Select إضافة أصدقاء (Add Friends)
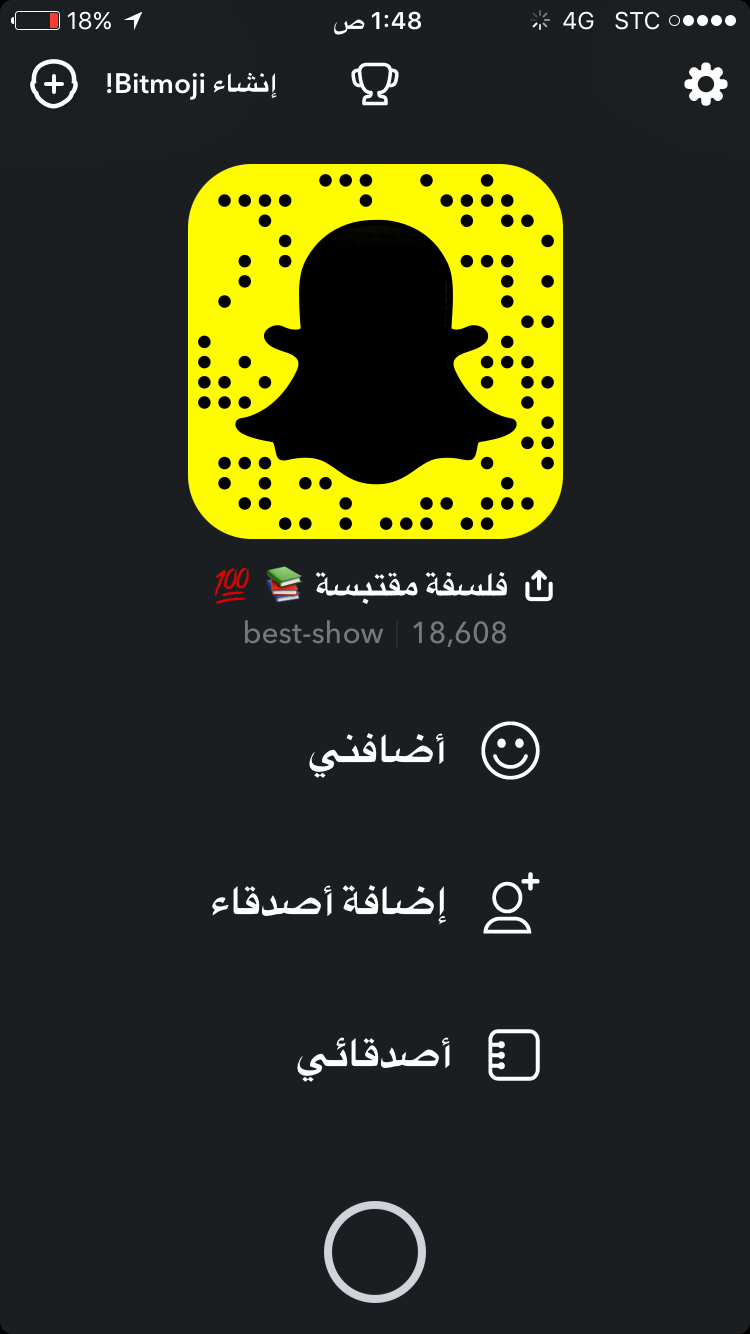750x1334 pixels. coord(375,904)
